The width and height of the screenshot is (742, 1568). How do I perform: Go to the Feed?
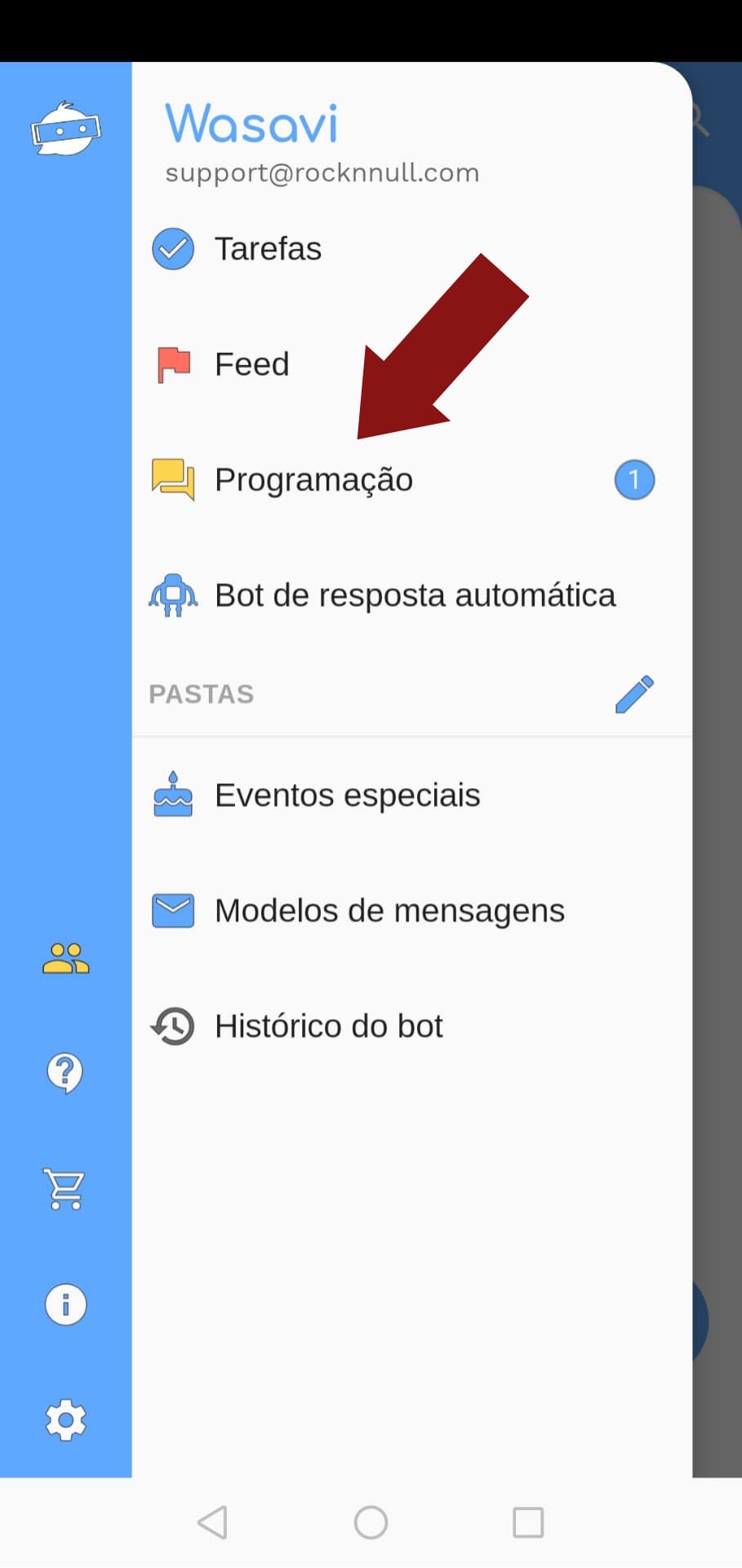251,364
